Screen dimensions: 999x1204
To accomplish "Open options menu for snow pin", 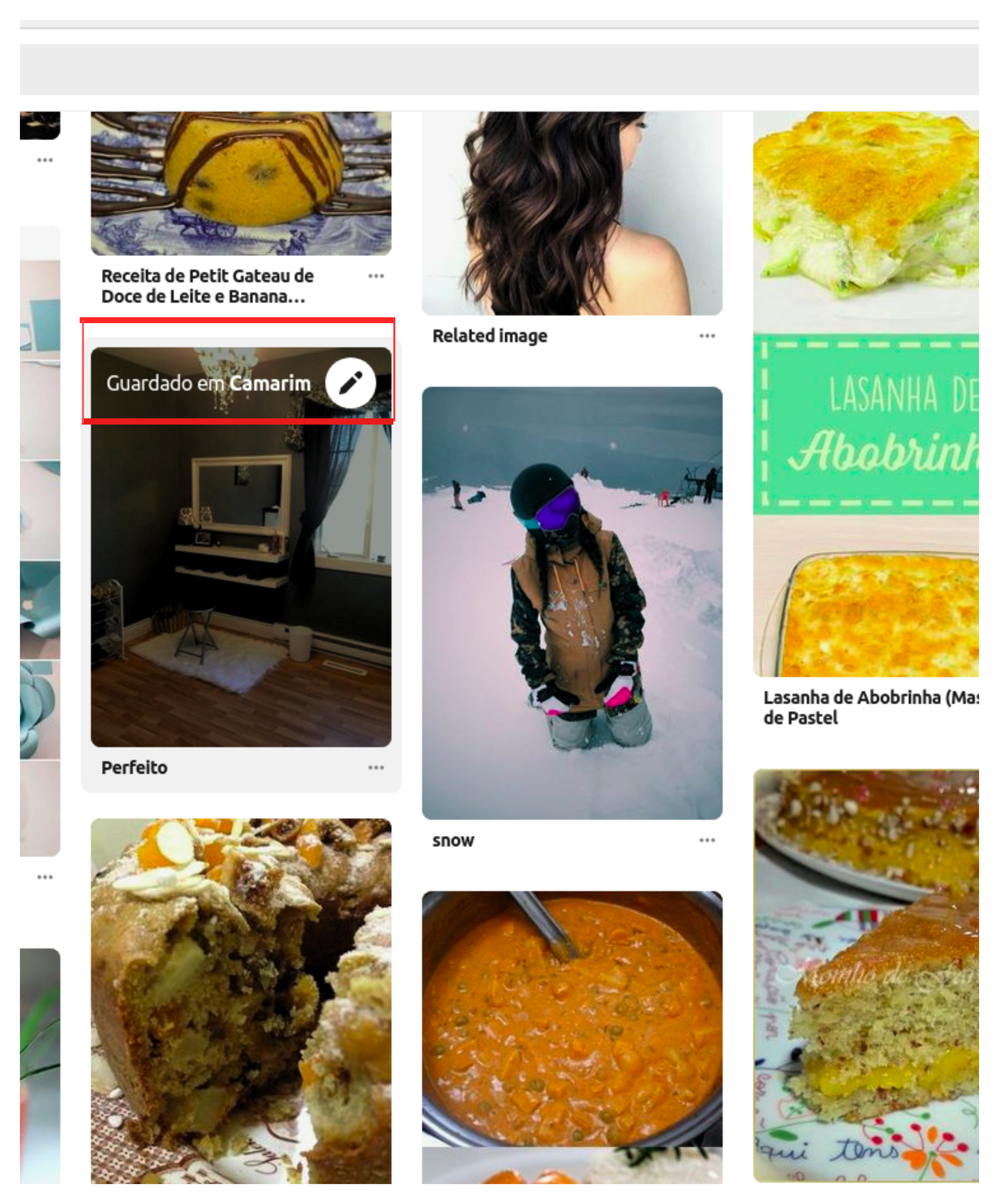I will tap(706, 840).
